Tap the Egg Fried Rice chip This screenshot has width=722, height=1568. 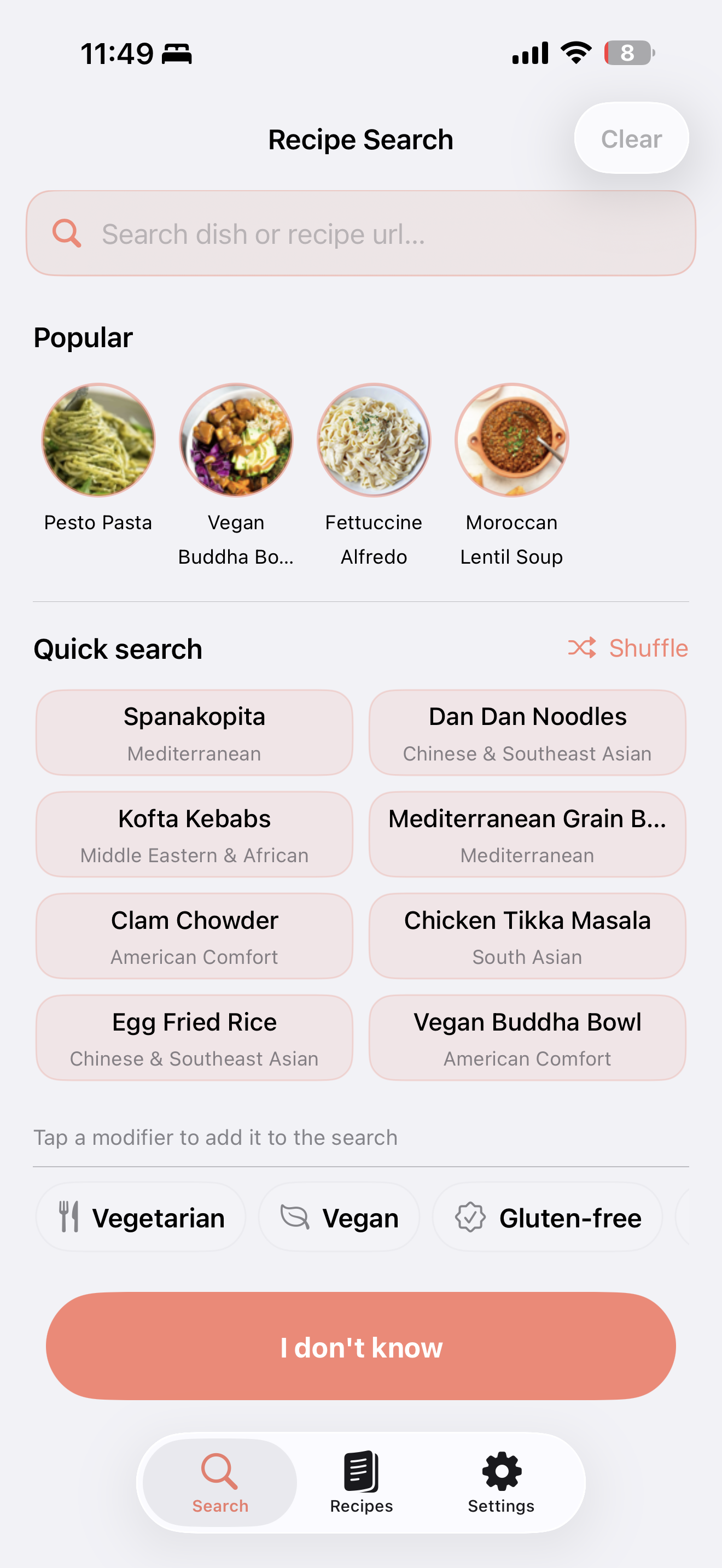(194, 1037)
